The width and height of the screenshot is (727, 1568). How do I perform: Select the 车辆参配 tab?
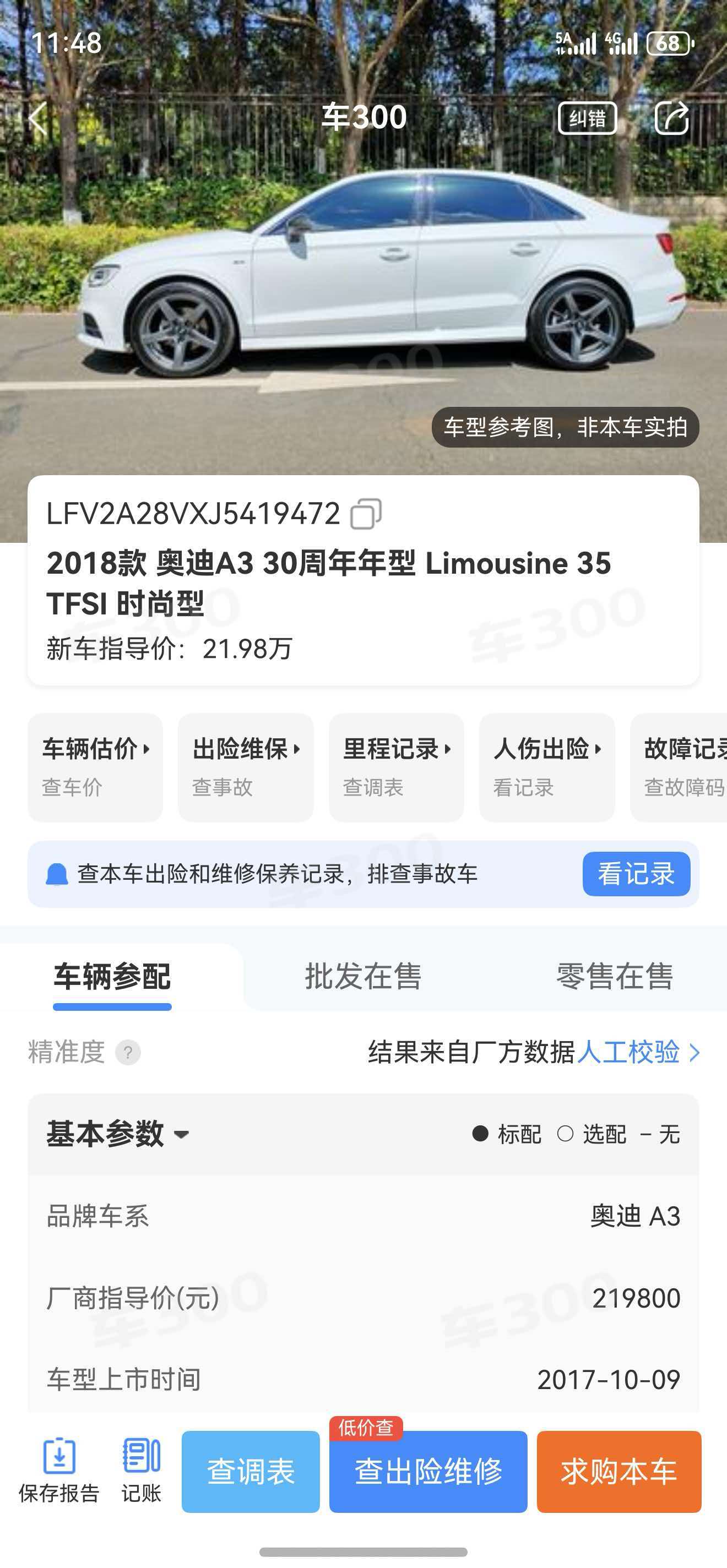click(113, 977)
